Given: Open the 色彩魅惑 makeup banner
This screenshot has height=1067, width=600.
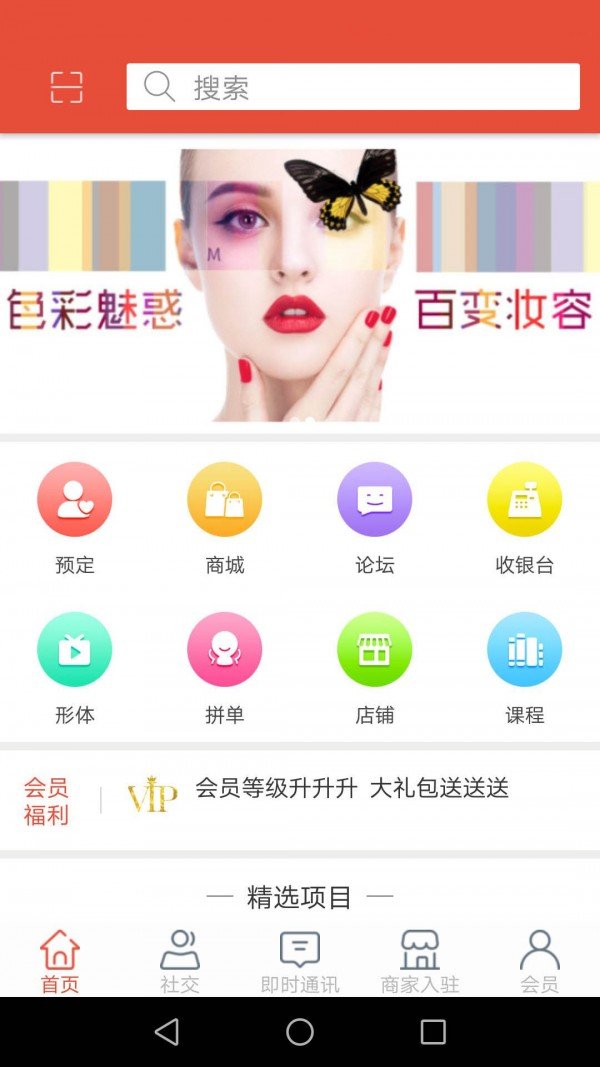Looking at the screenshot, I should pyautogui.click(x=300, y=285).
